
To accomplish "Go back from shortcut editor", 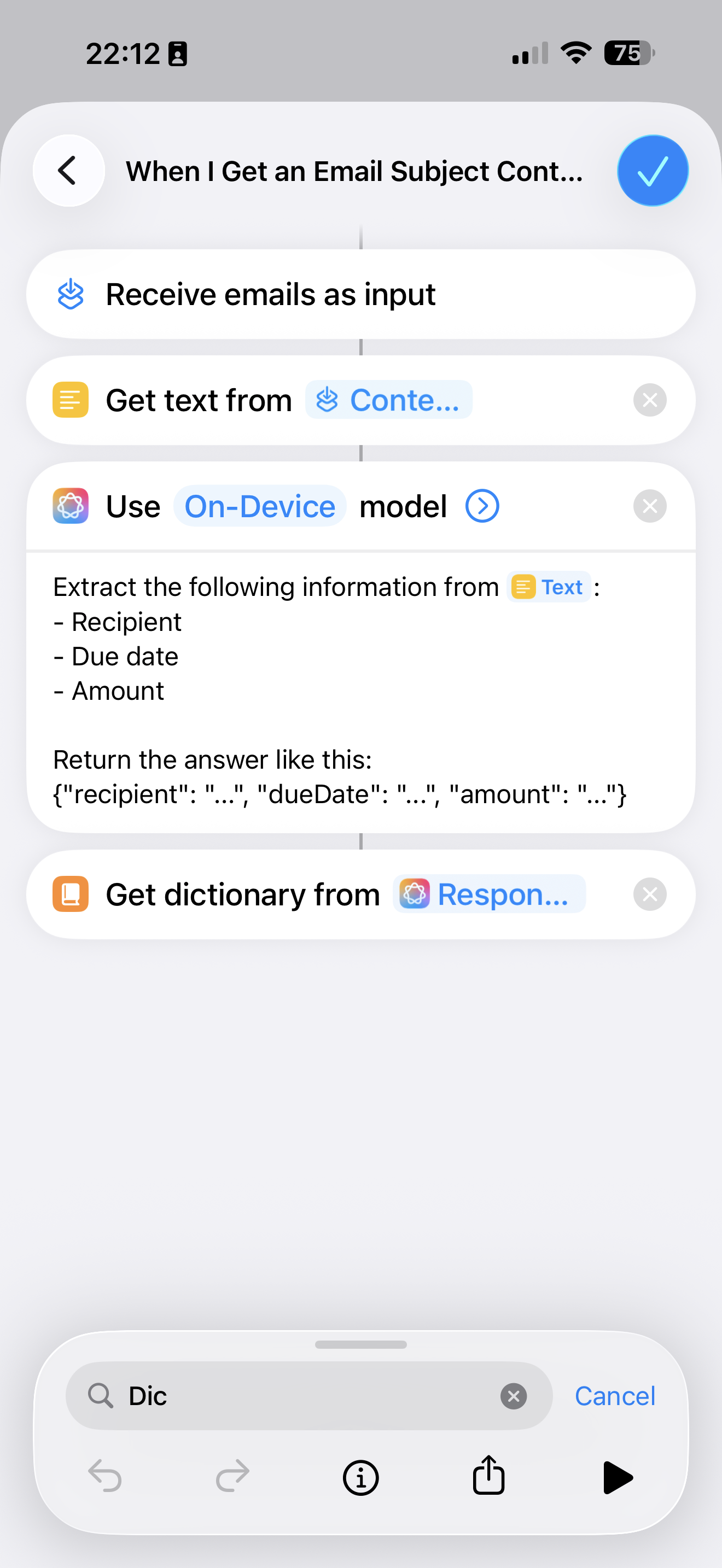I will click(68, 171).
